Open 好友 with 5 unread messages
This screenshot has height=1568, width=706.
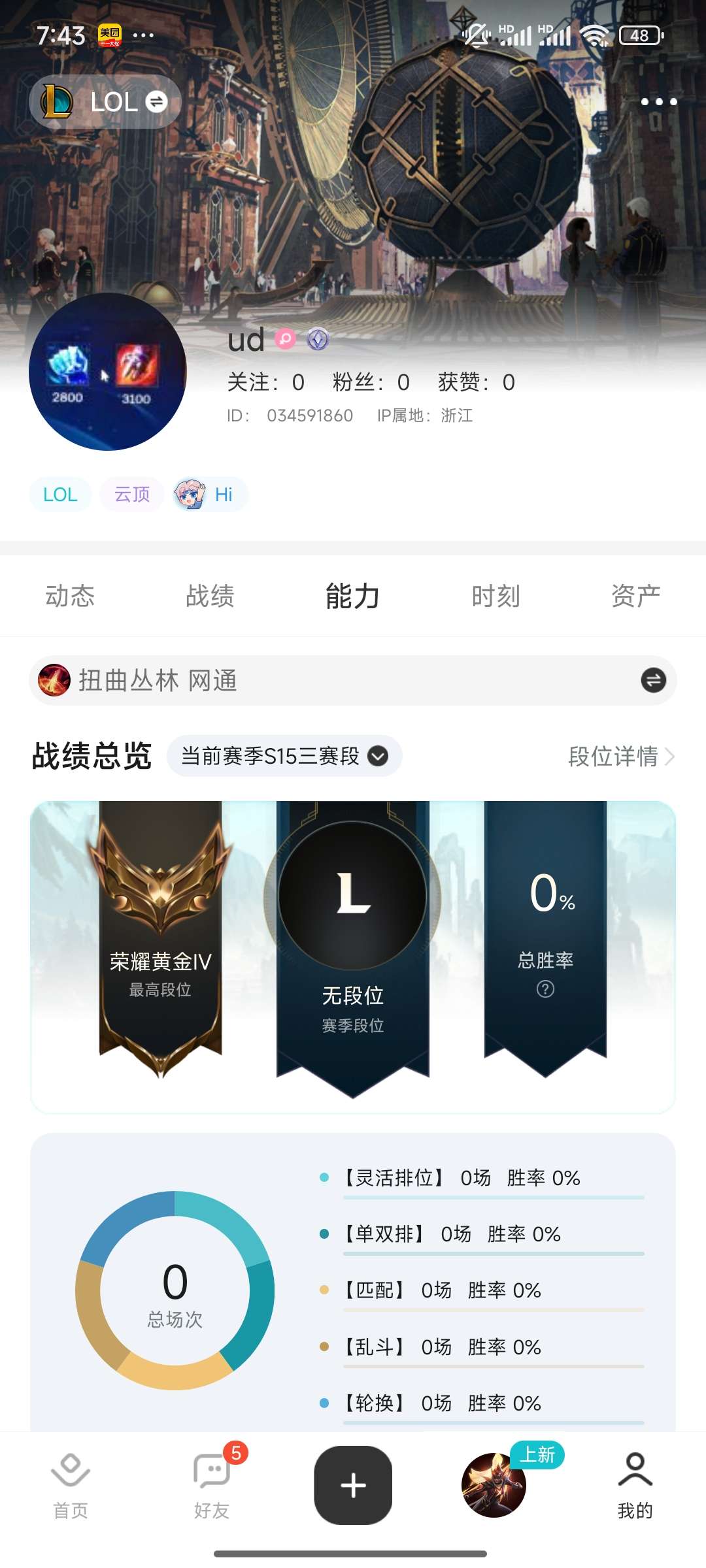pos(212,1484)
